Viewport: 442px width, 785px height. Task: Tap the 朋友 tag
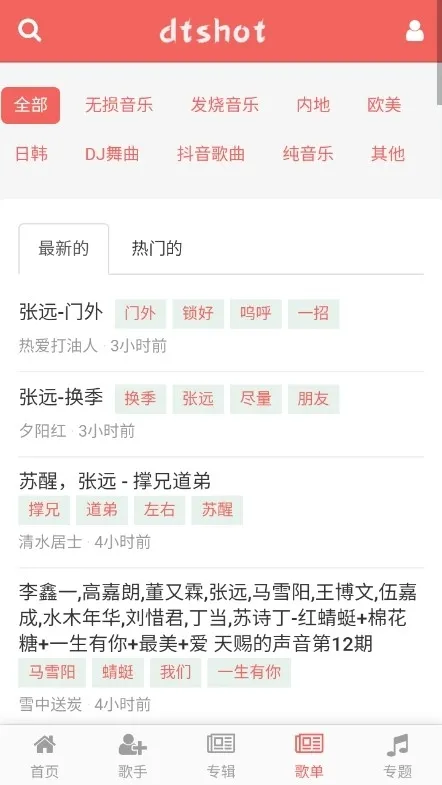click(x=313, y=399)
